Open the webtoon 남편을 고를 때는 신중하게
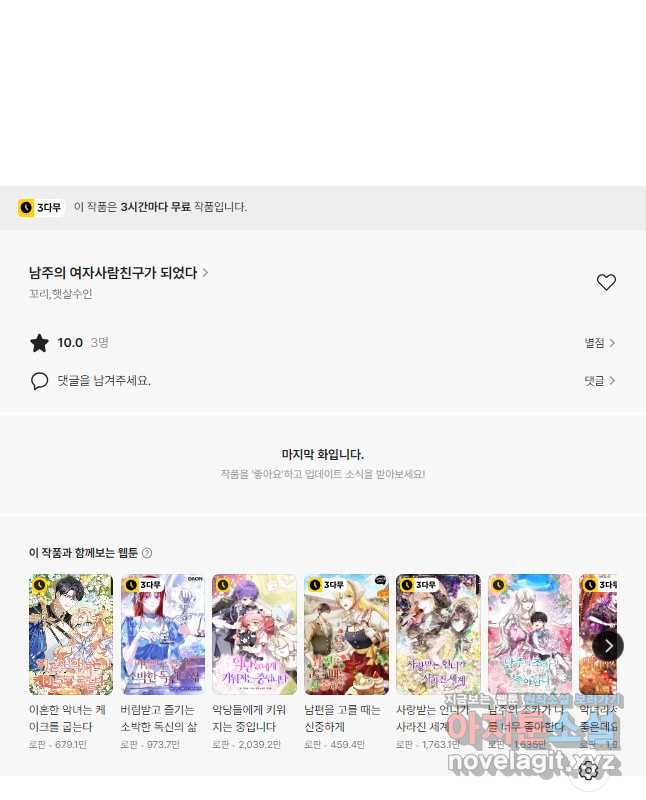Viewport: 646px width, 800px height. (x=346, y=634)
